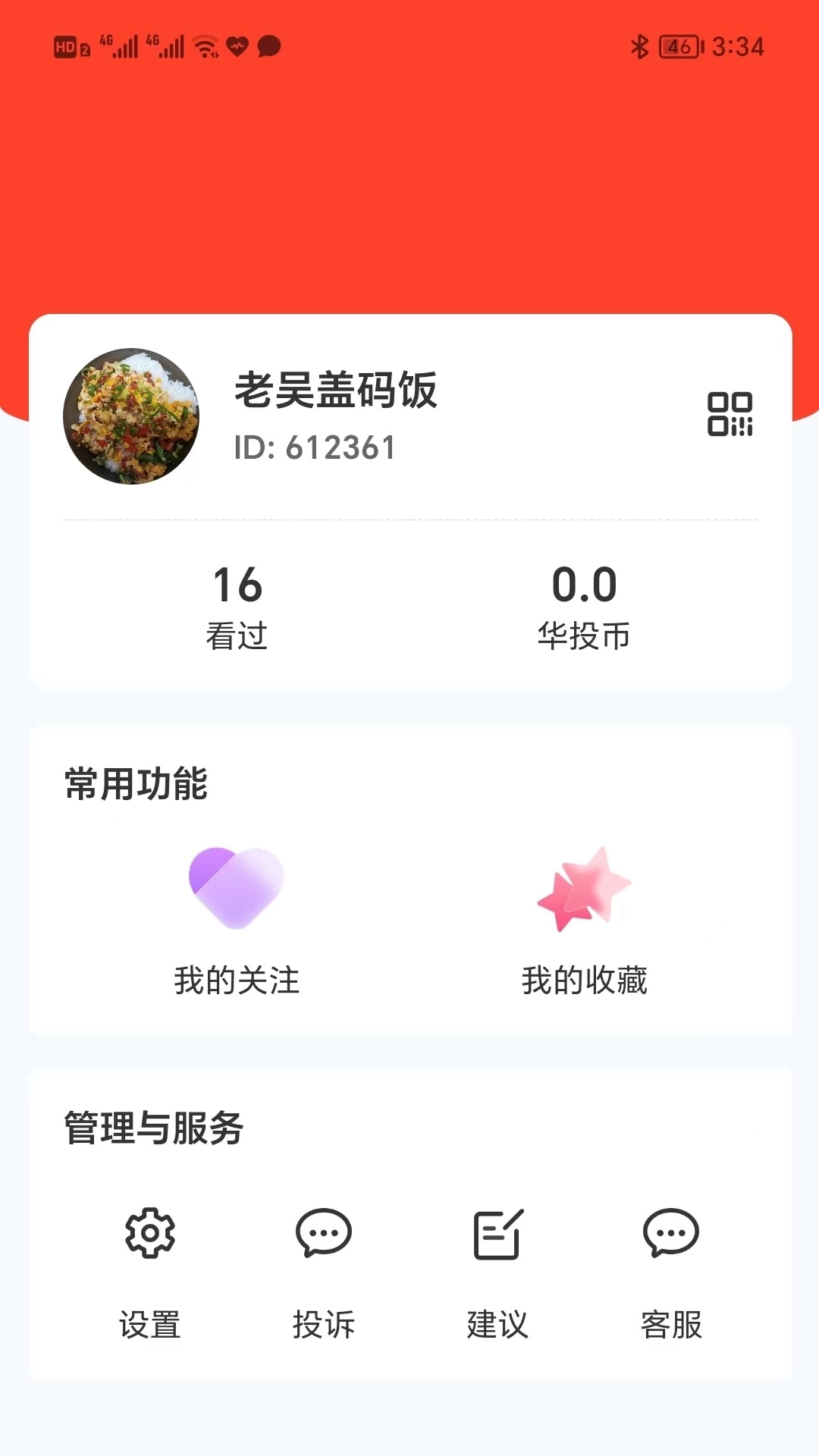Tap the HD icon in the status bar
Viewport: 819px width, 1456px height.
pyautogui.click(x=67, y=47)
